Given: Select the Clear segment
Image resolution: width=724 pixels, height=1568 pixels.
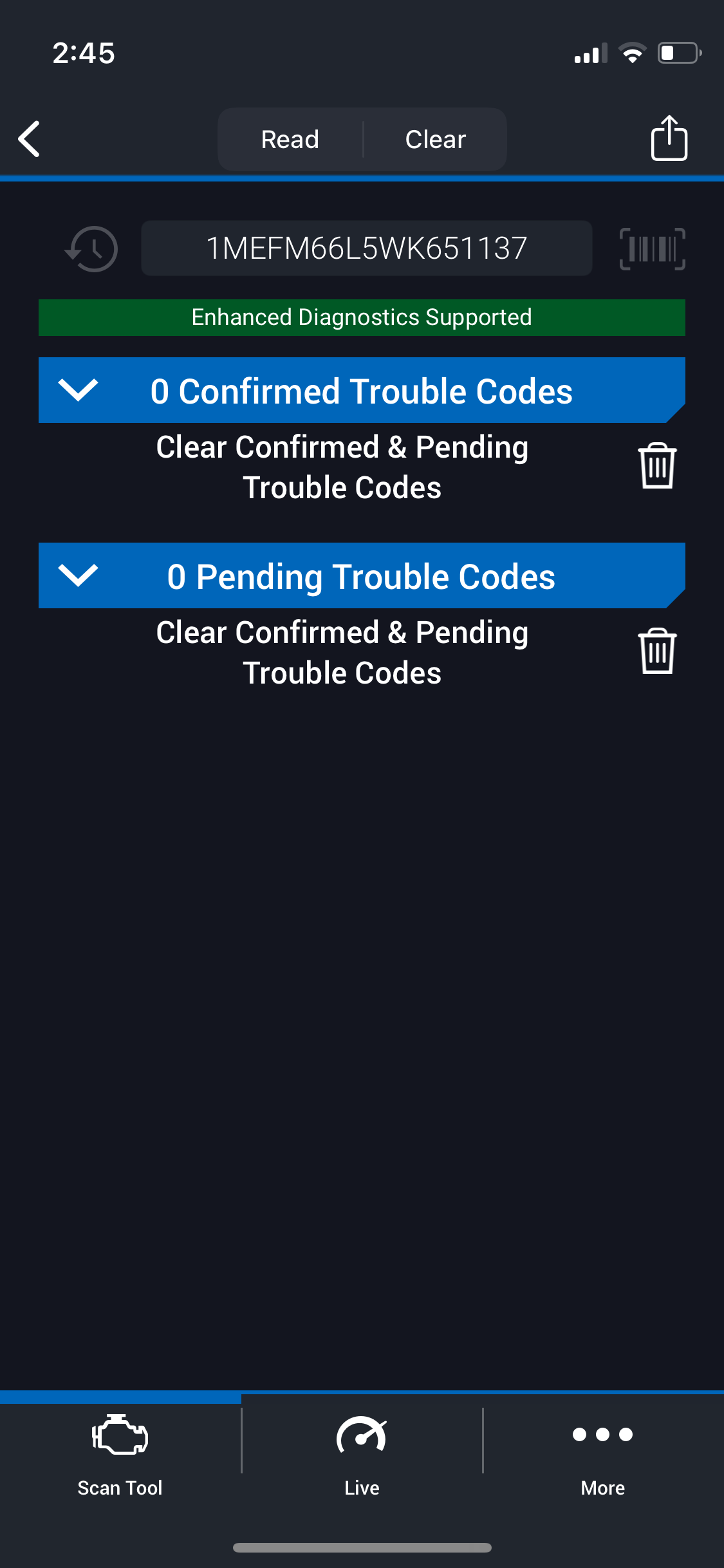Looking at the screenshot, I should point(436,139).
